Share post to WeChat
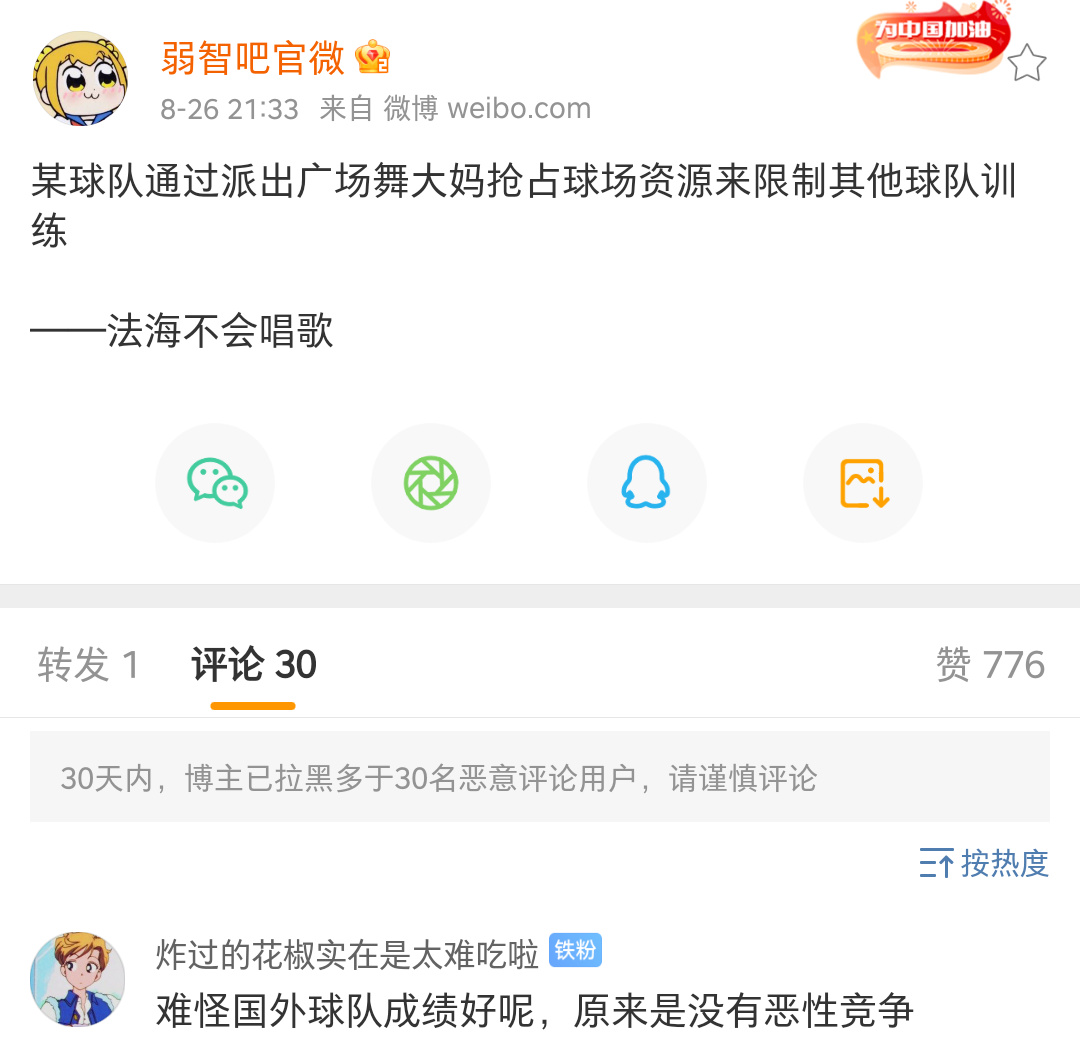The width and height of the screenshot is (1080, 1057). click(x=215, y=483)
